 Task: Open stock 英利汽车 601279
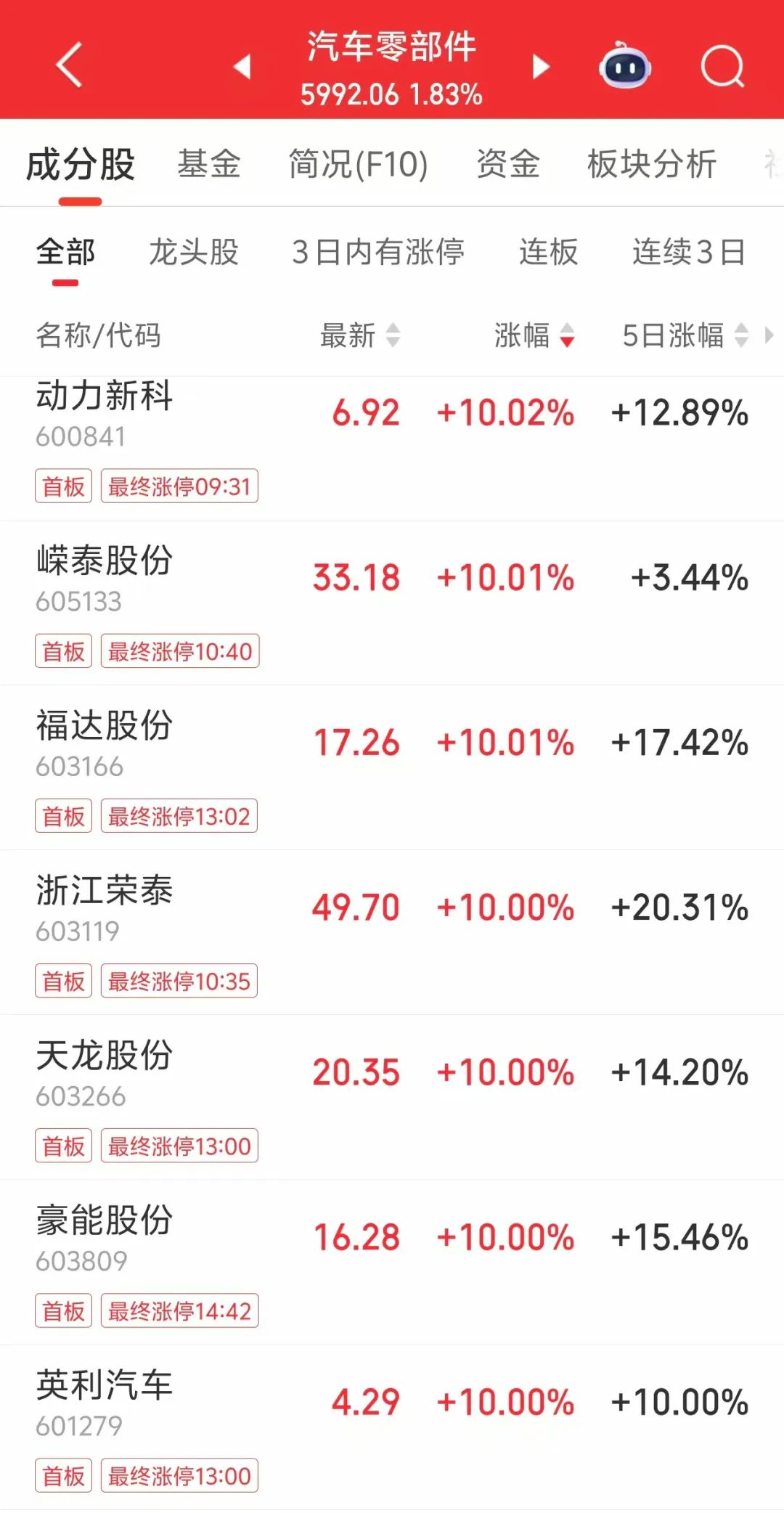(x=392, y=1427)
